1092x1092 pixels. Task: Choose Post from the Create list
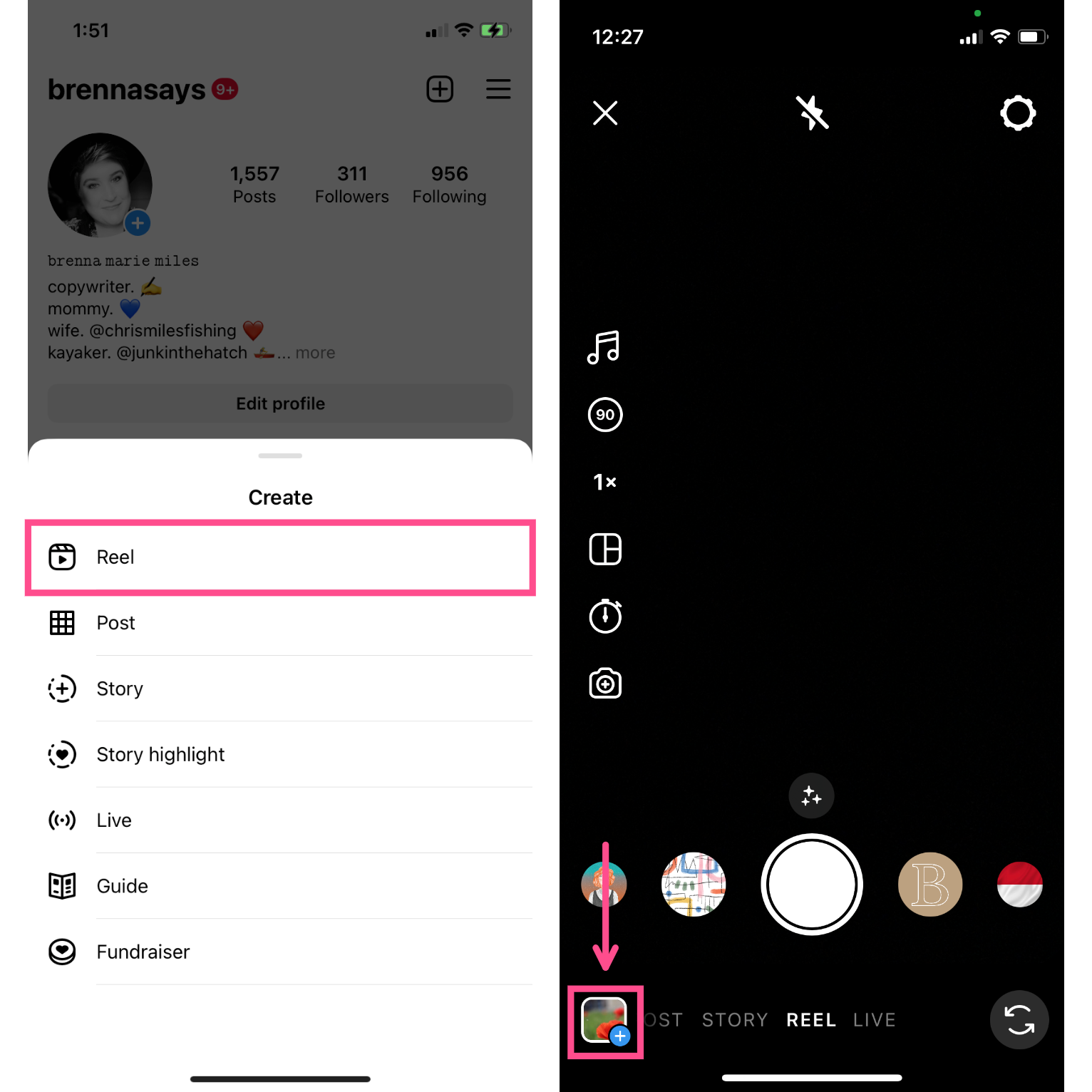279,623
